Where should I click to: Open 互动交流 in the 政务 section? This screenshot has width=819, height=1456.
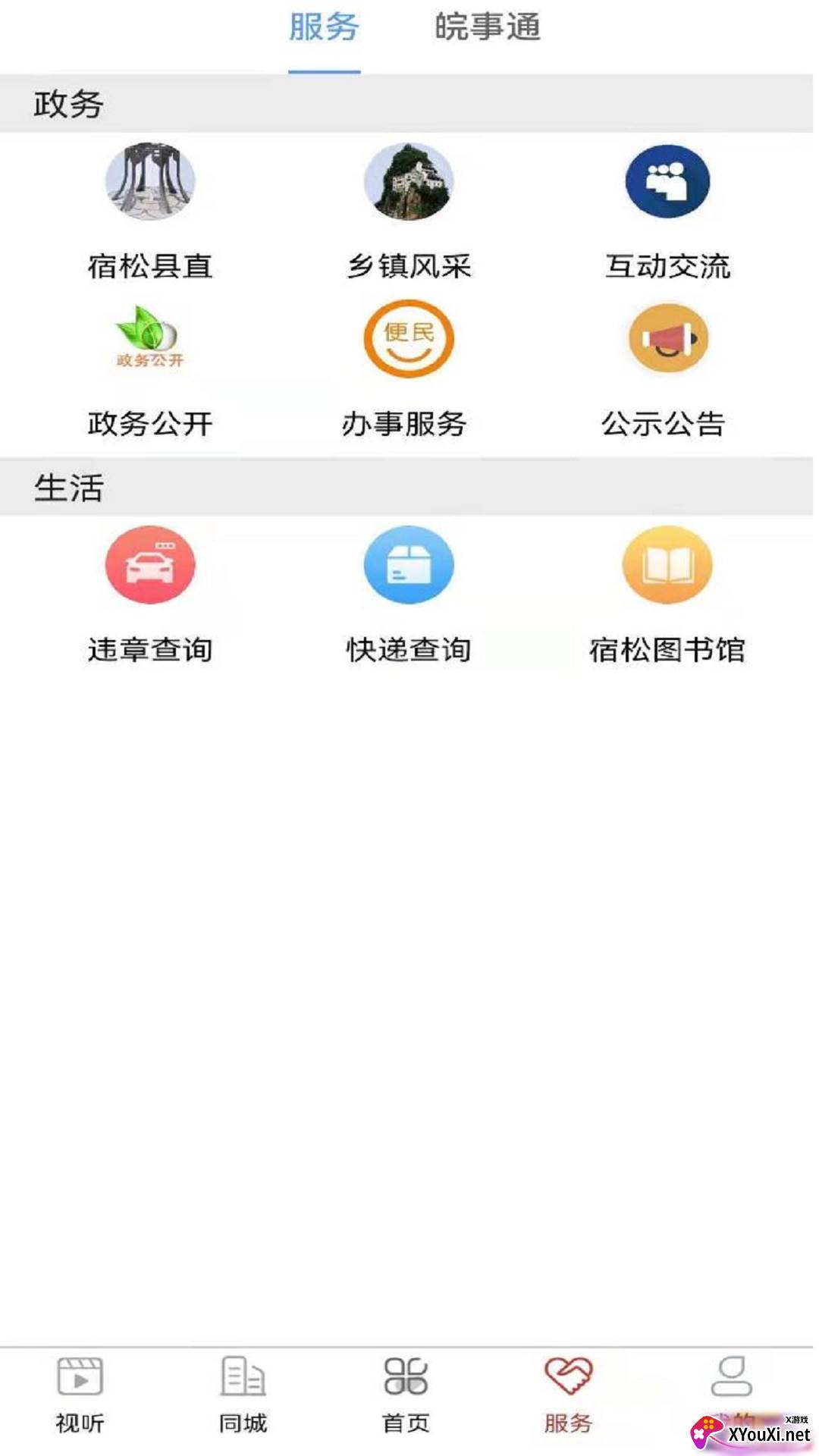(668, 182)
